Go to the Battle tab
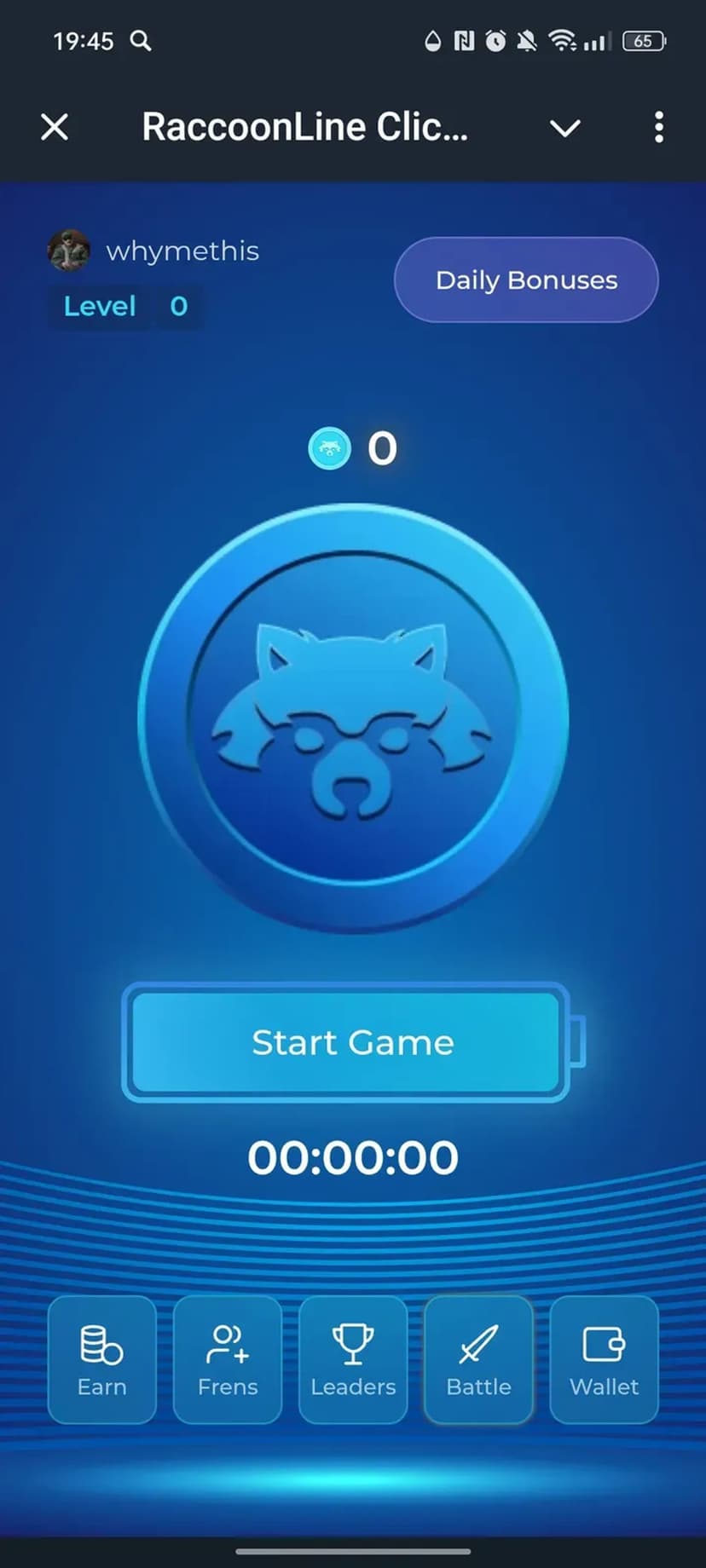 (x=478, y=1360)
